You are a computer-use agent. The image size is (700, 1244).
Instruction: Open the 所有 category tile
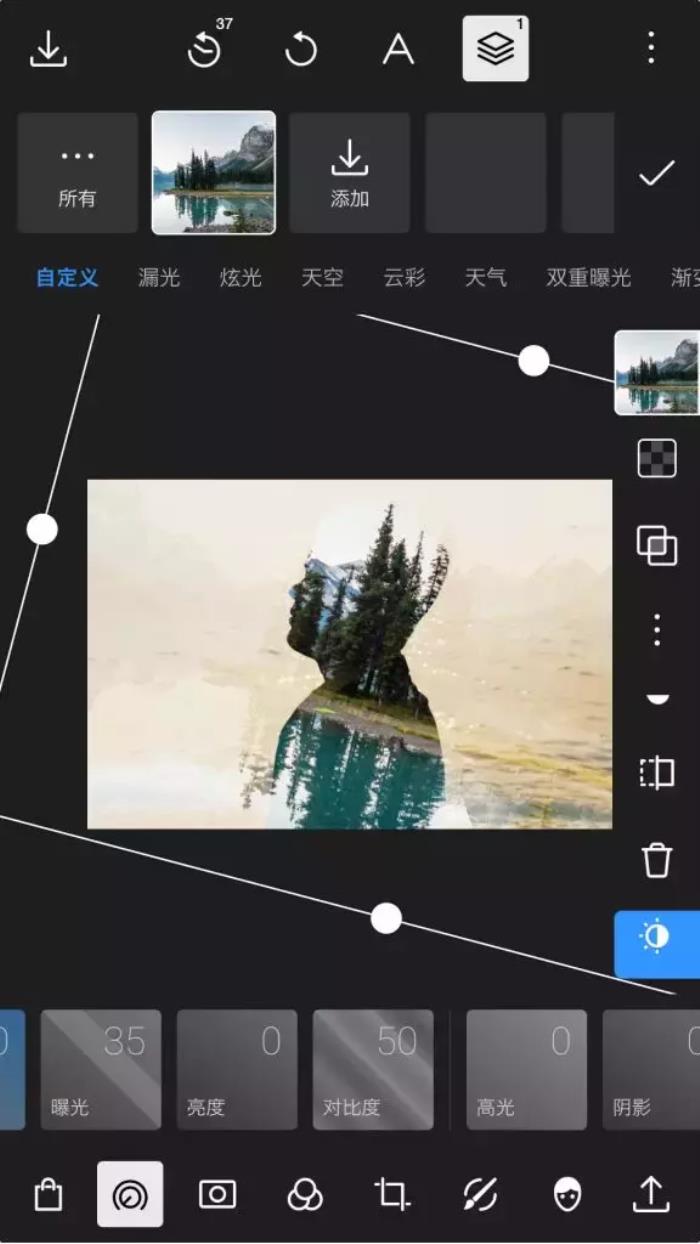[x=77, y=173]
